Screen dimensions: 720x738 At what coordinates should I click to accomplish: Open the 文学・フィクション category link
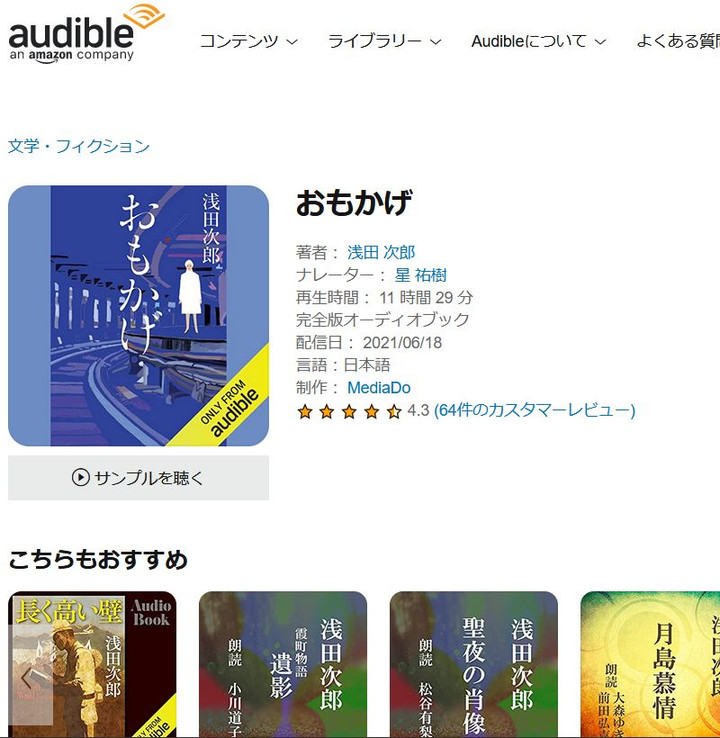tap(79, 146)
